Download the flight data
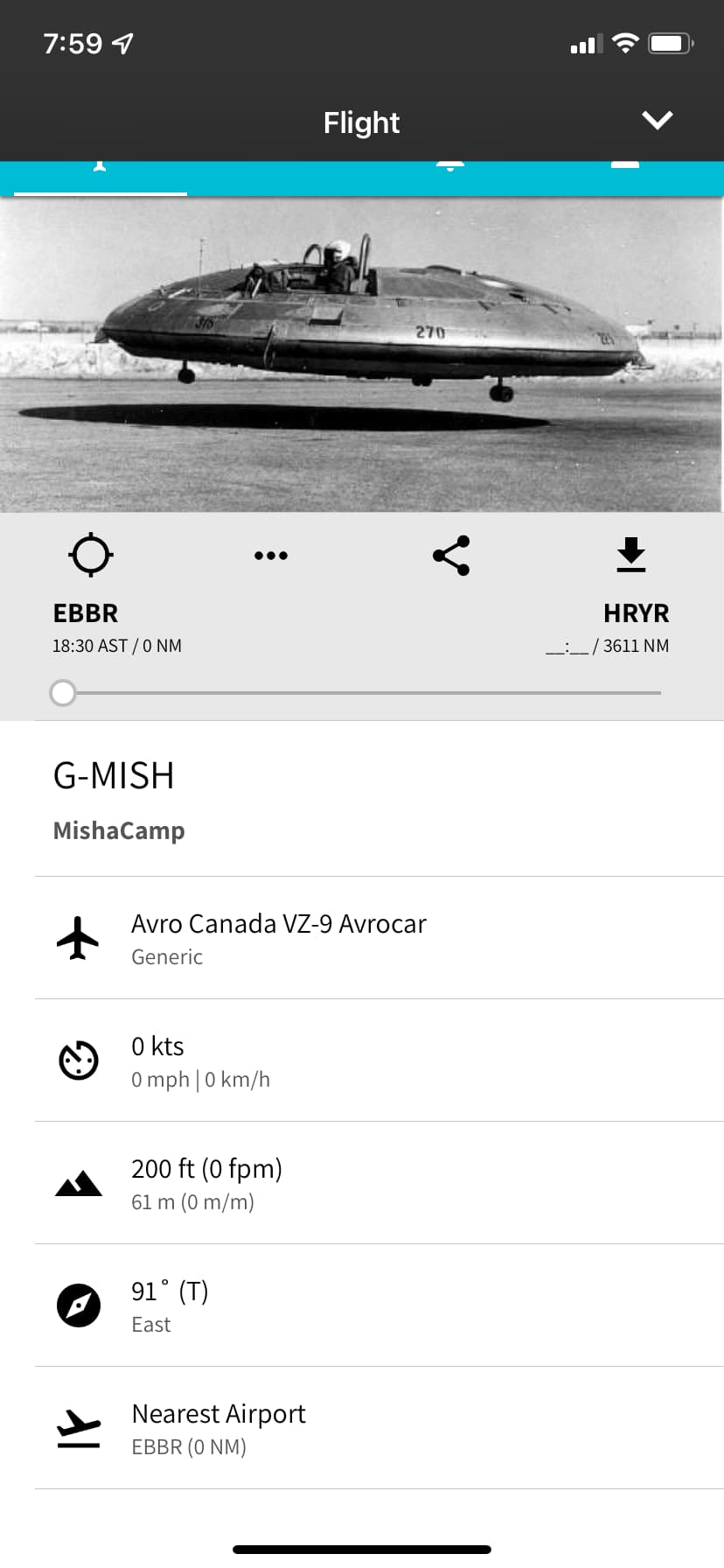This screenshot has width=724, height=1568. click(630, 555)
